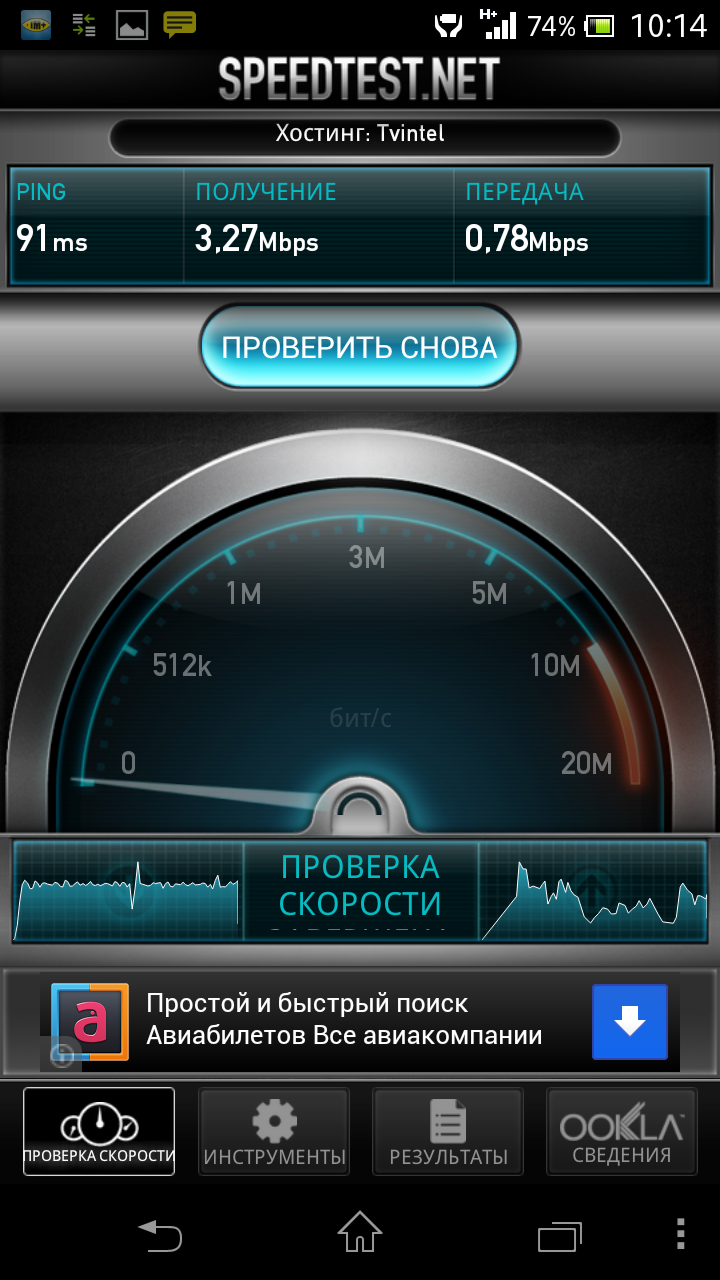Go back using the system back button
This screenshot has width=720, height=1280.
pyautogui.click(x=160, y=1235)
